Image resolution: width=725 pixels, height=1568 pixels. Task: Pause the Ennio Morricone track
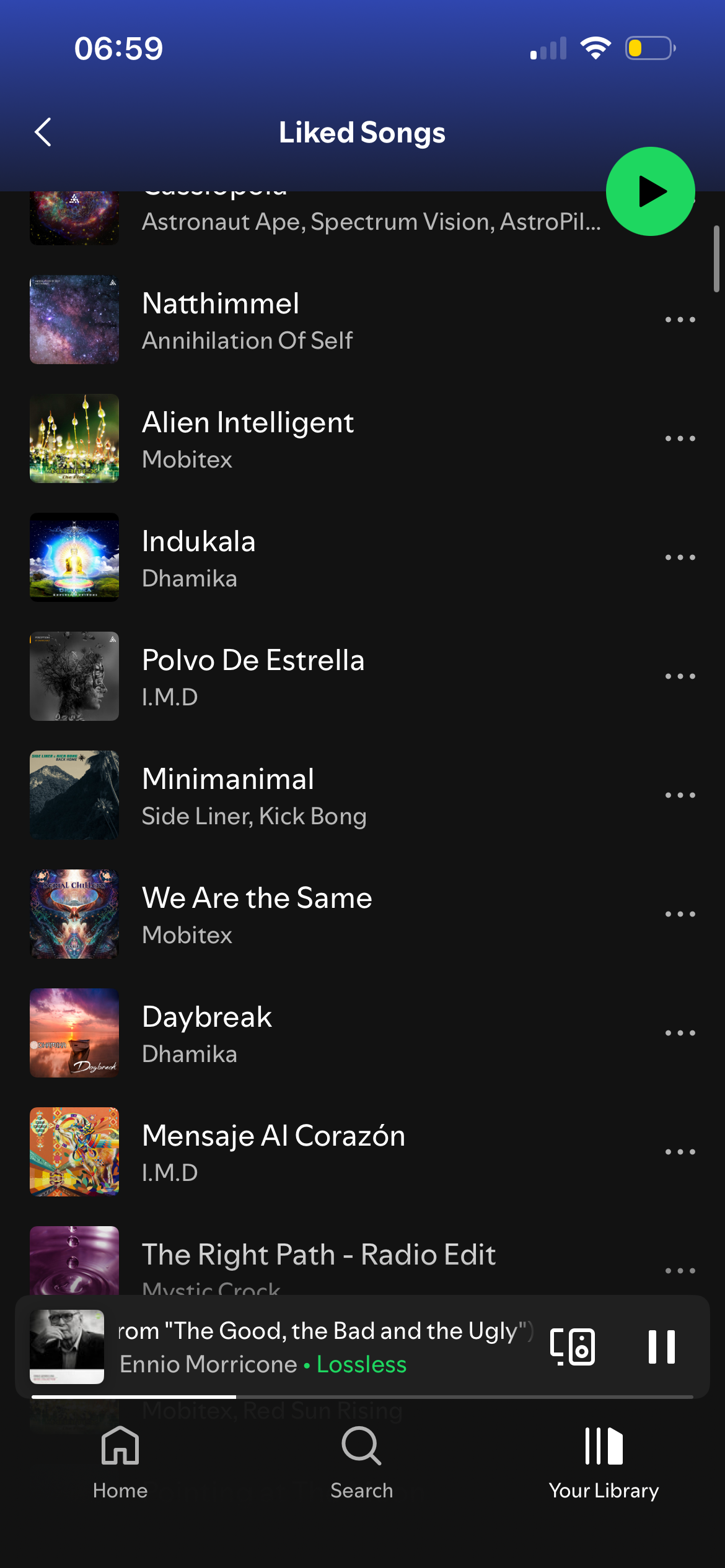661,1346
